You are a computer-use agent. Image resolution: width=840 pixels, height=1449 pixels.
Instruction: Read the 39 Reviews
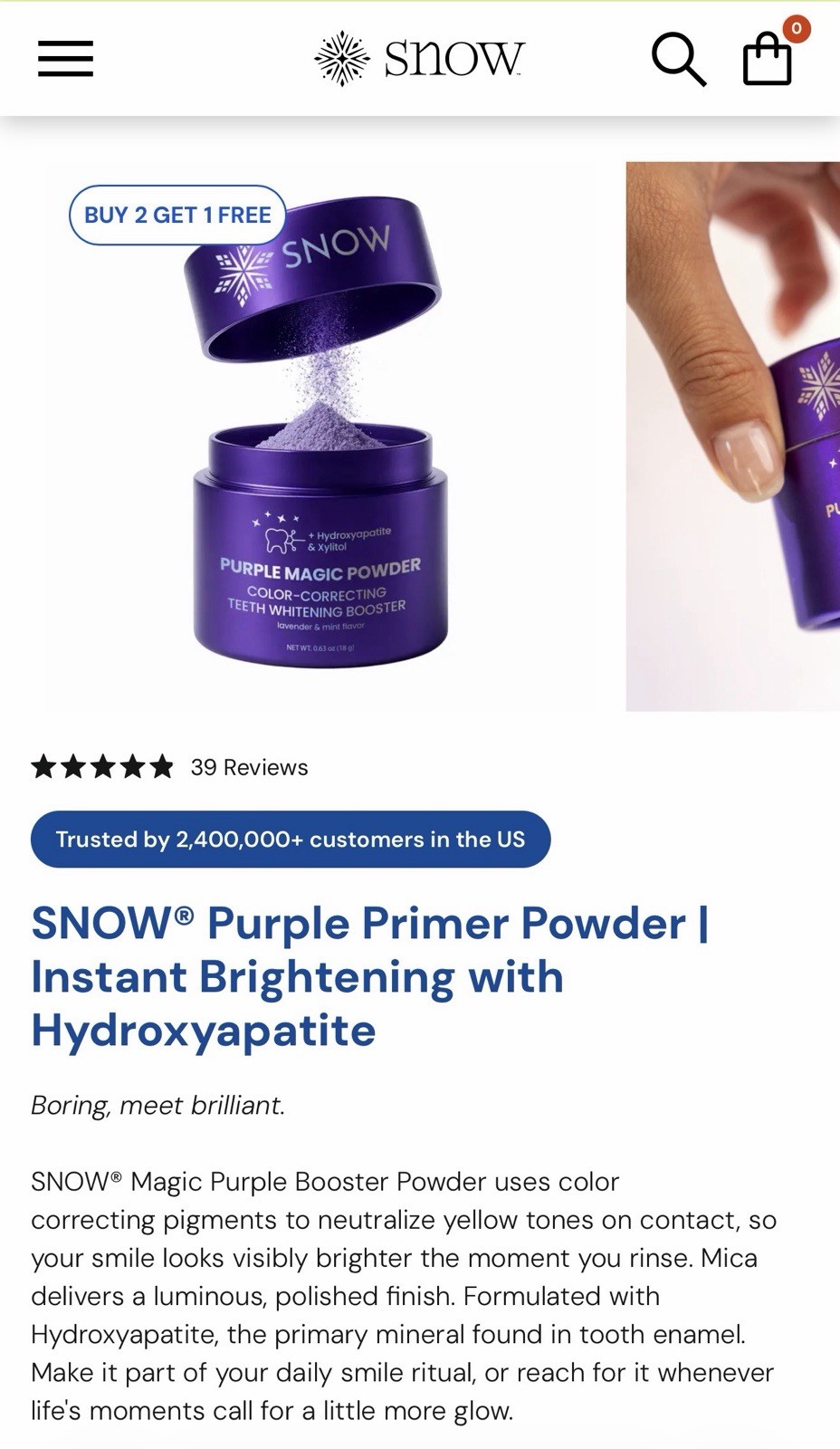tap(249, 767)
